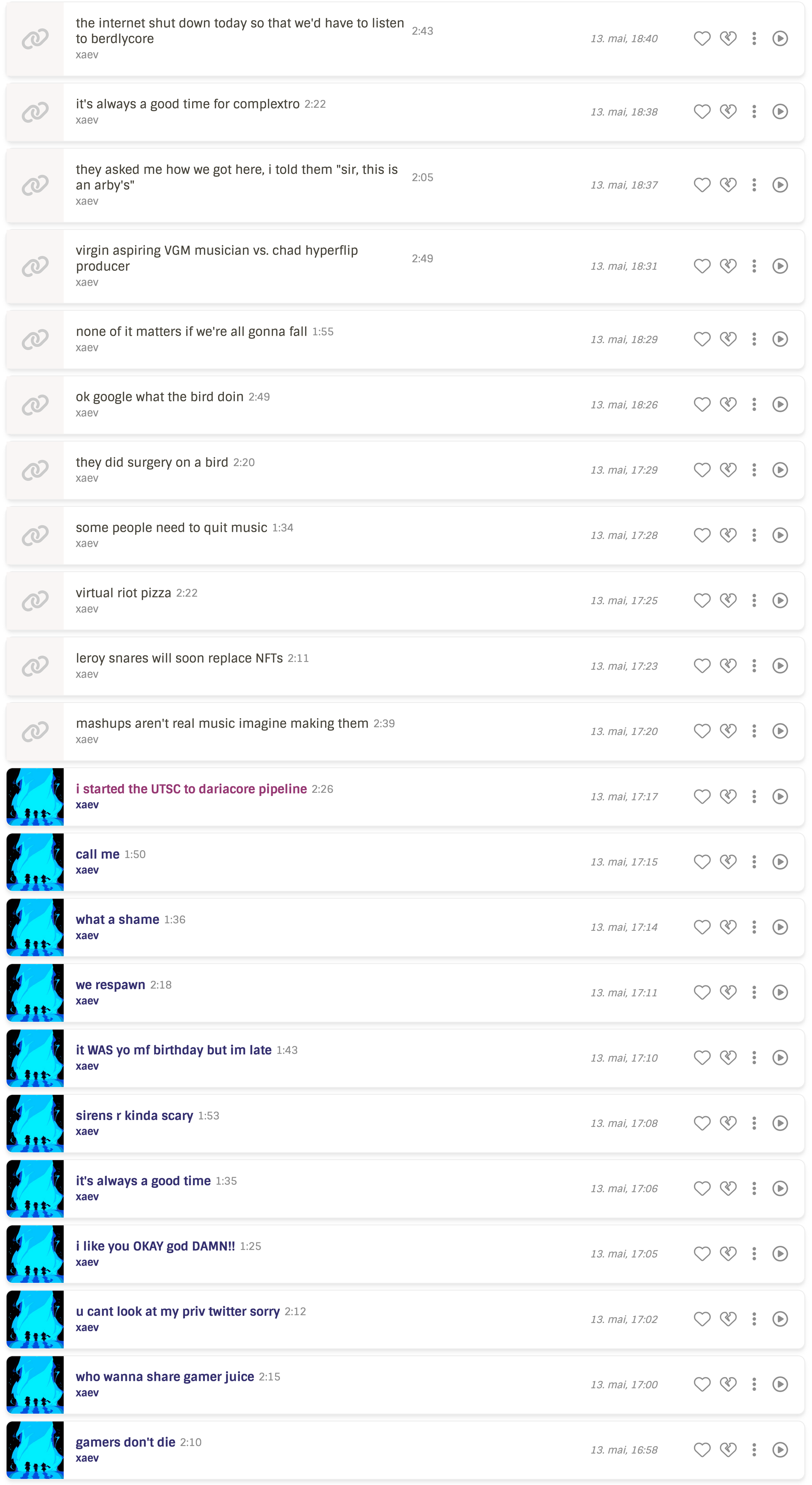The width and height of the screenshot is (812, 1485).
Task: Heart the track 'gamers don't die'
Action: tap(701, 1449)
